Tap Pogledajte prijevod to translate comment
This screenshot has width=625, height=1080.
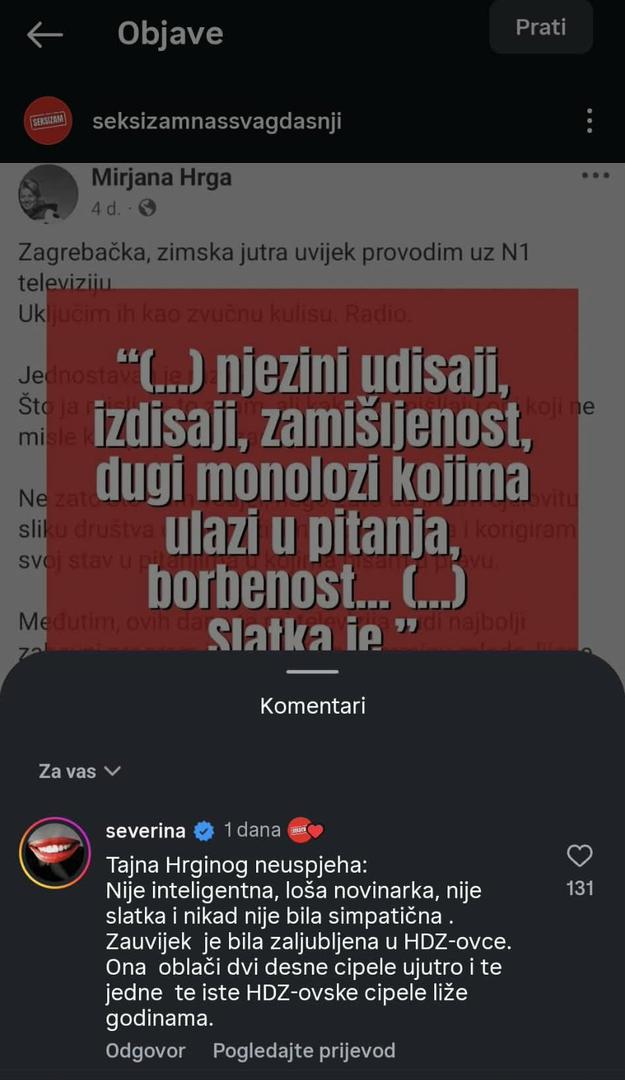[304, 1050]
